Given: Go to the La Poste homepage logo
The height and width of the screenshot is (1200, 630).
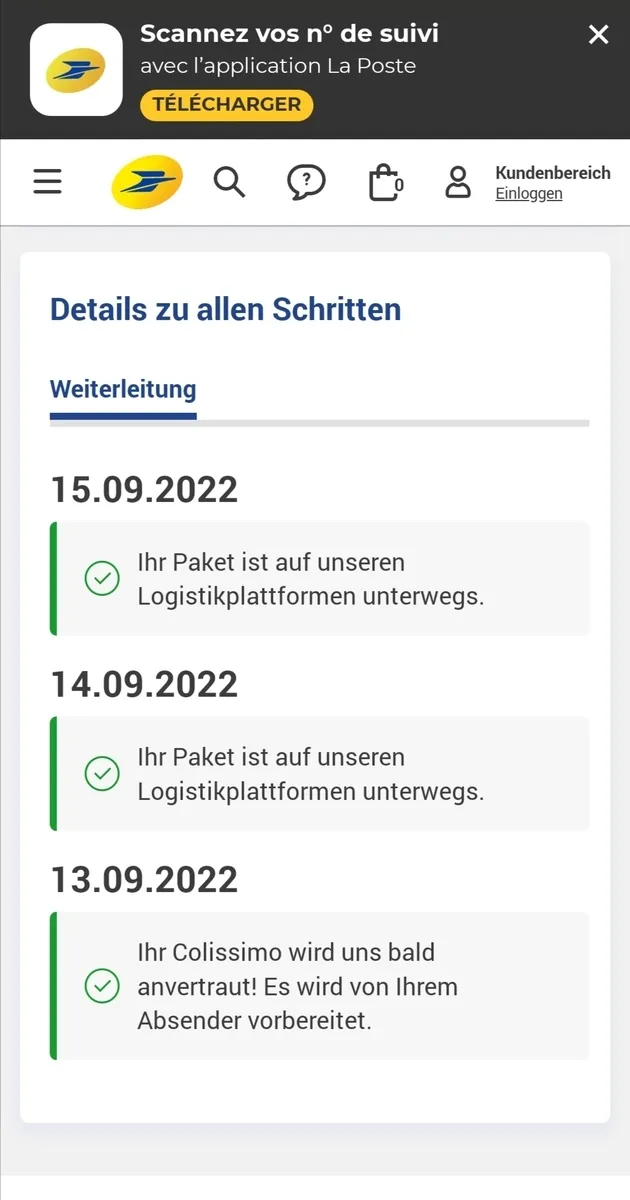Looking at the screenshot, I should pos(146,182).
